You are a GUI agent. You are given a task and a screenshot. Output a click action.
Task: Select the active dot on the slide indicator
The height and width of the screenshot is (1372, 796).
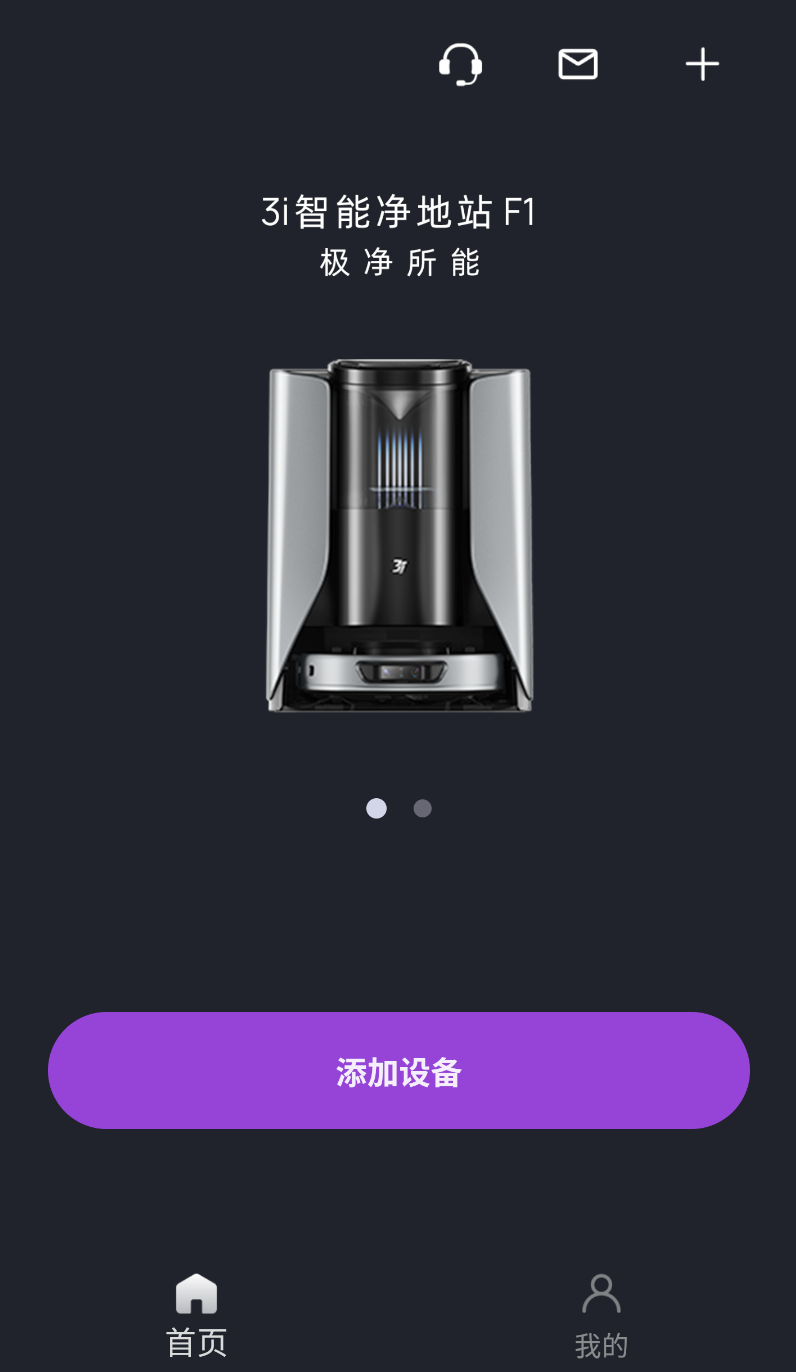click(376, 808)
